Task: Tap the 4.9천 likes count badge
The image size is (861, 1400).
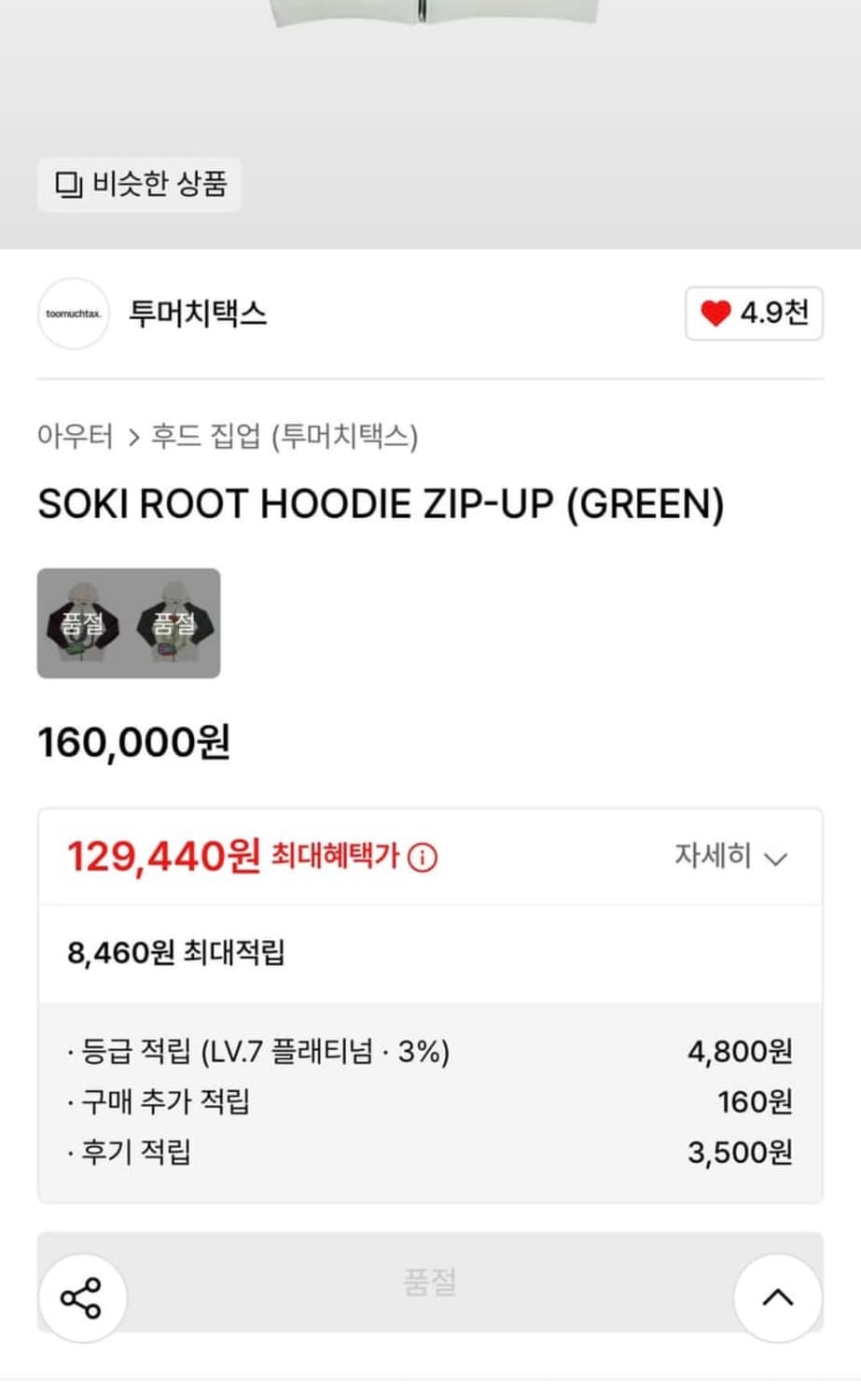Action: (754, 314)
